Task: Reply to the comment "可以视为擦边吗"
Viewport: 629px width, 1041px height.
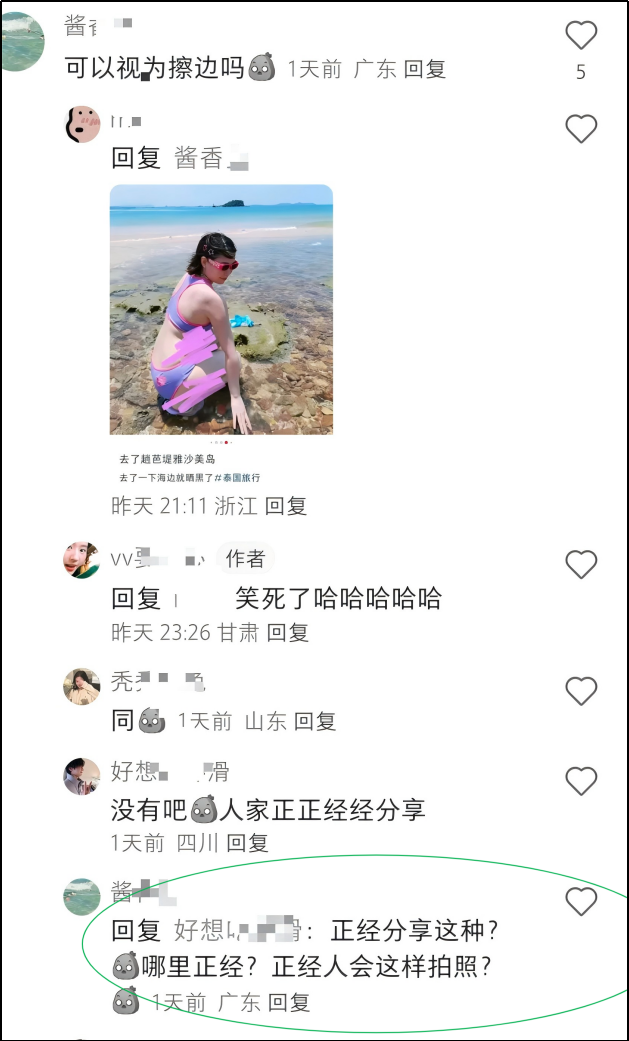Action: click(424, 69)
